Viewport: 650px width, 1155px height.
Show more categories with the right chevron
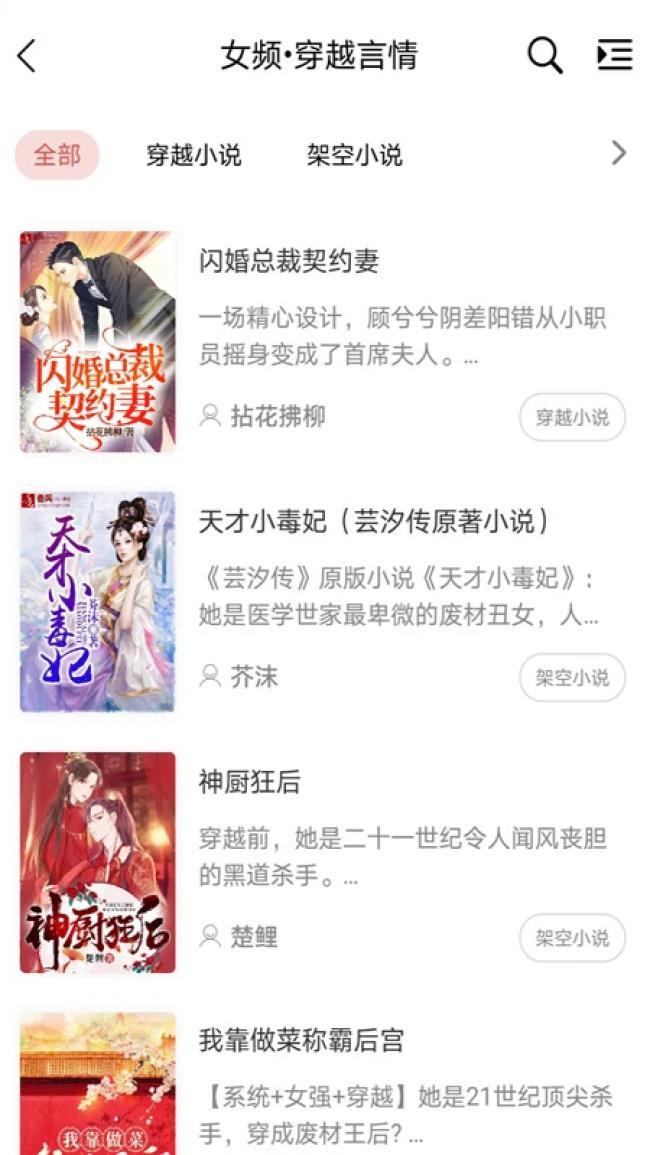pyautogui.click(x=619, y=153)
